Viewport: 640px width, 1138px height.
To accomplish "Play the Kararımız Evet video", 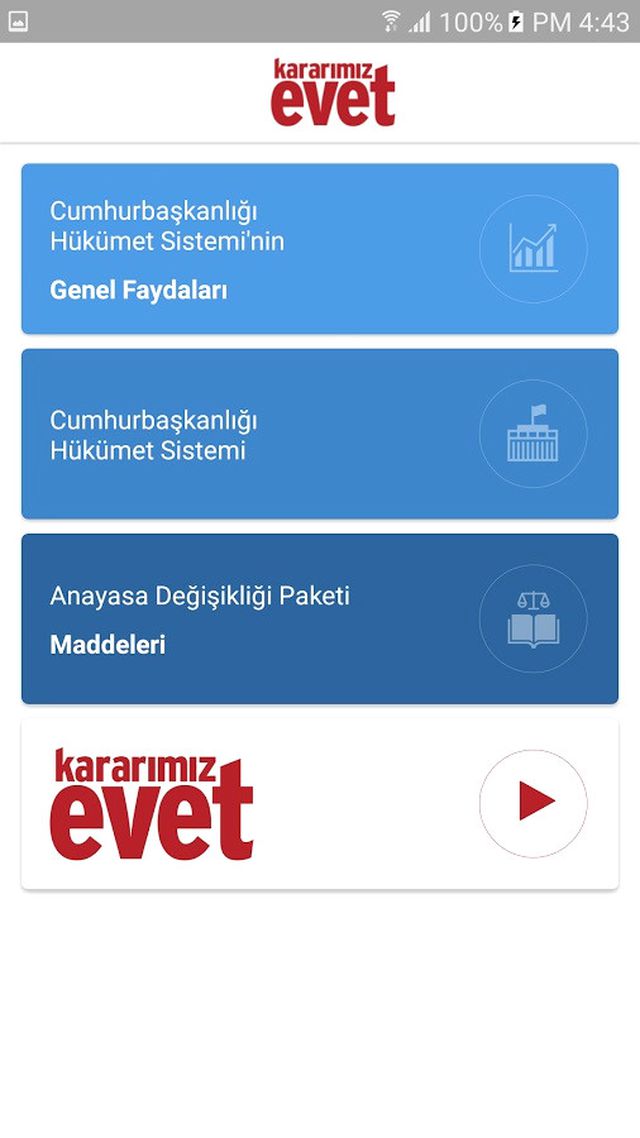I will tap(533, 803).
